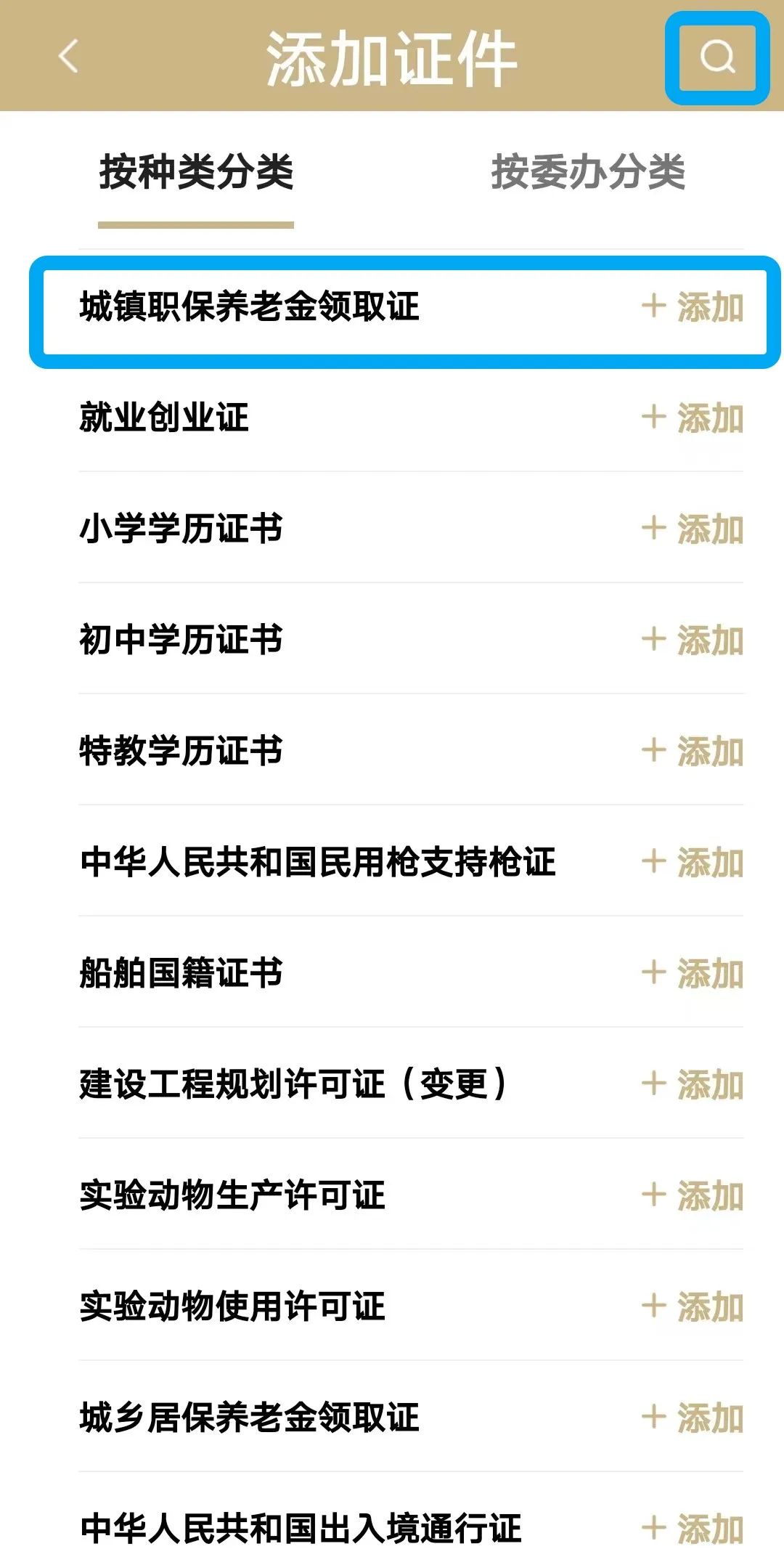
Task: Tap 添加 next to 小学学历证书
Action: click(693, 529)
